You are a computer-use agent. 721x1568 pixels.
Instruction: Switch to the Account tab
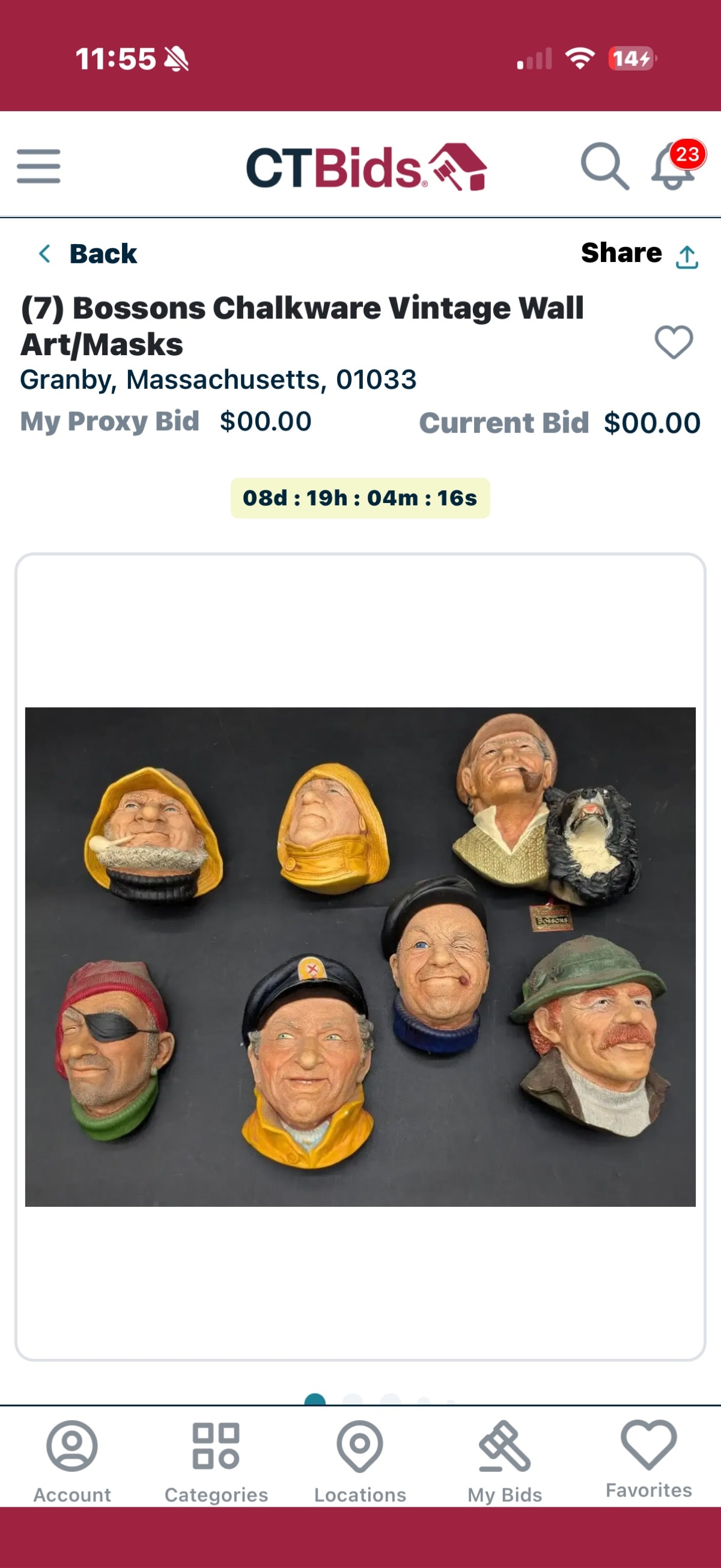tap(71, 1461)
